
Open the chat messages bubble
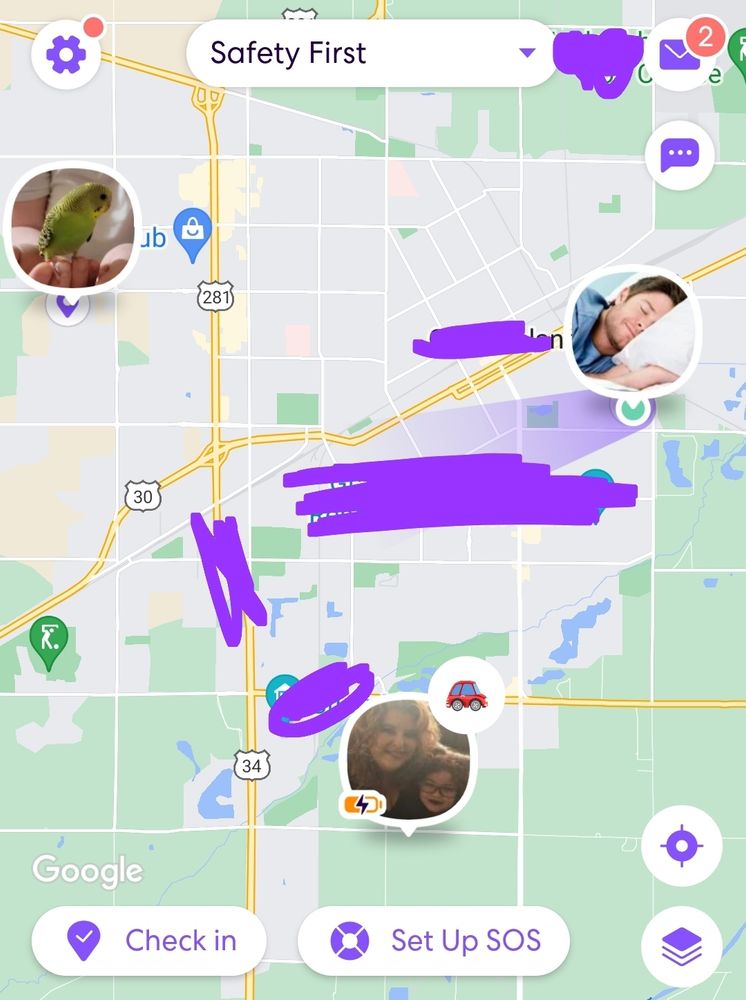click(680, 155)
